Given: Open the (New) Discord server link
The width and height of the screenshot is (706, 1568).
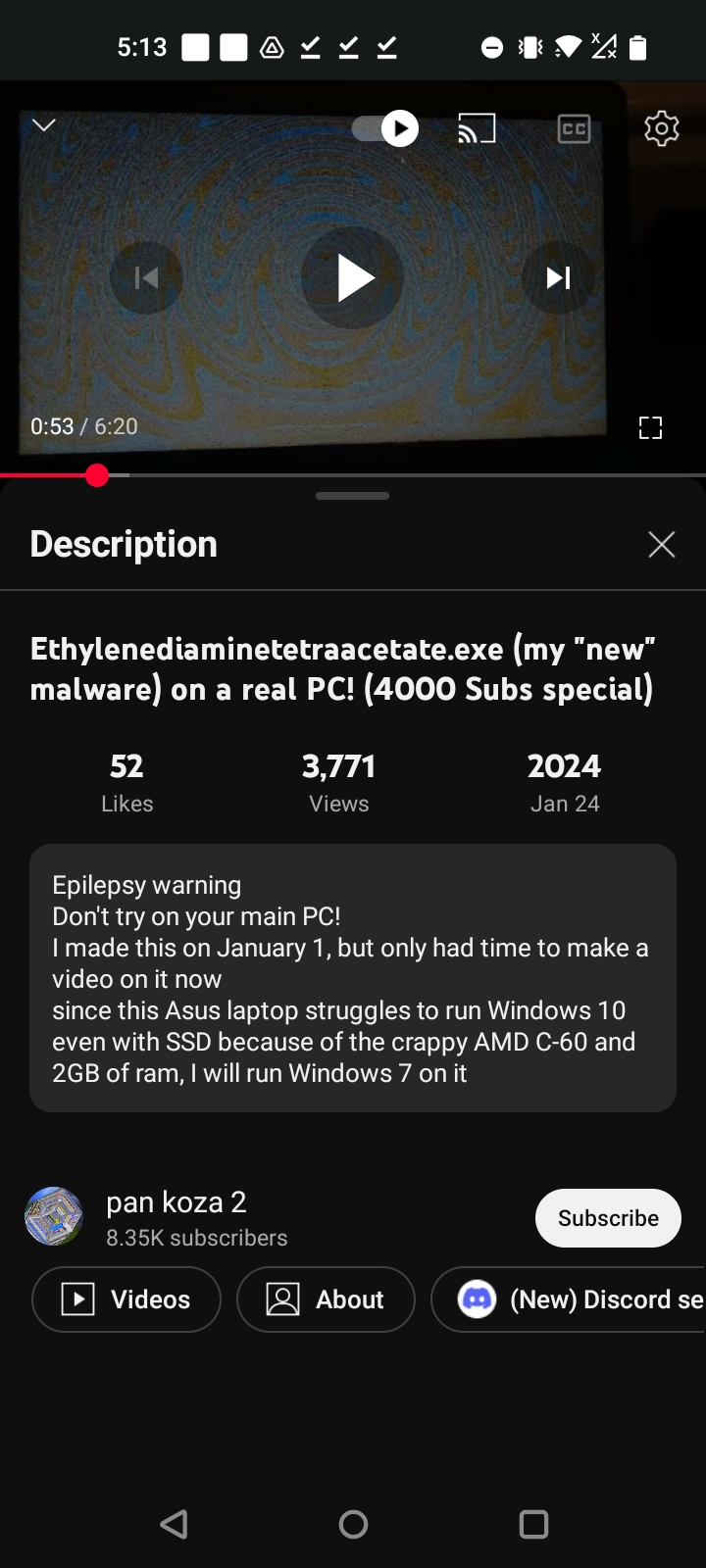Looking at the screenshot, I should pos(569,1299).
